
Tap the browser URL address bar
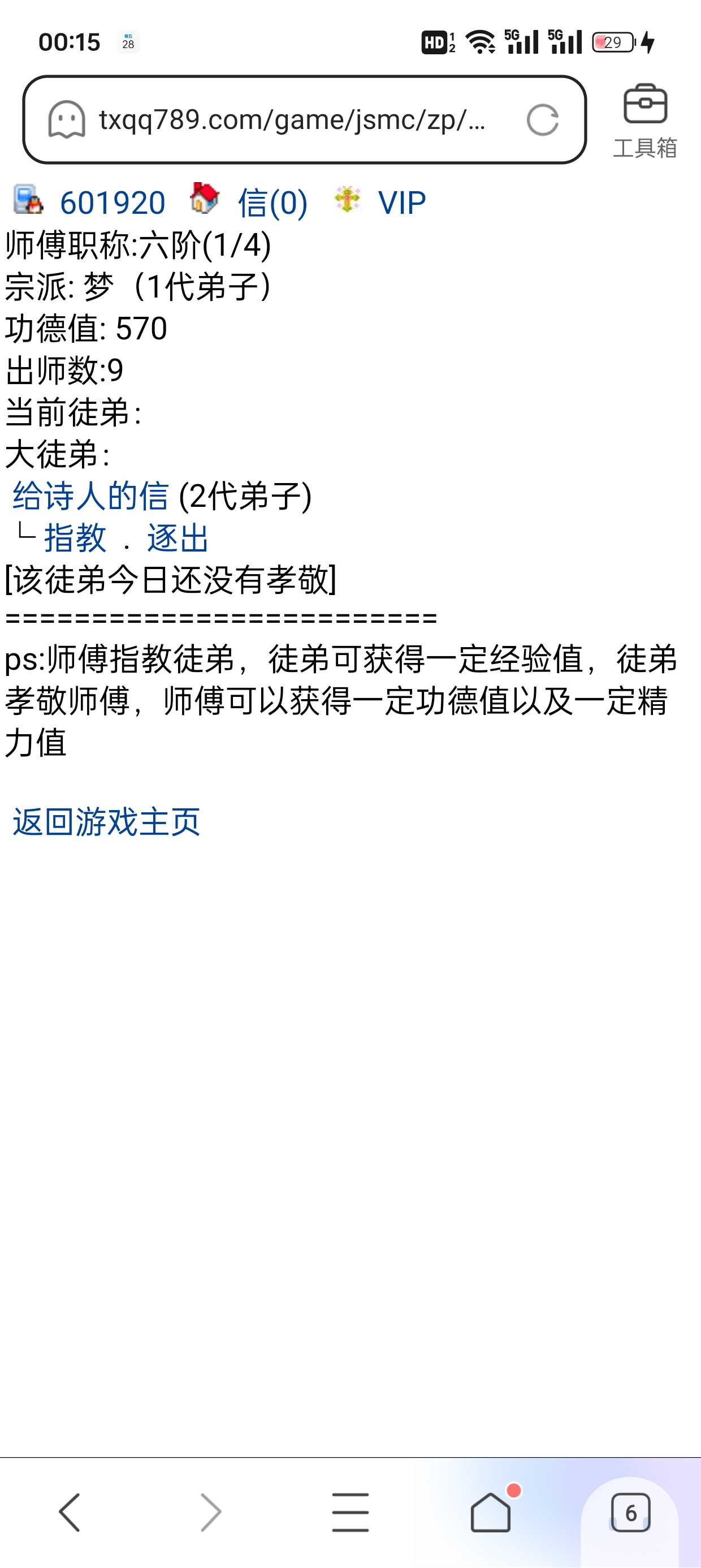tap(292, 119)
